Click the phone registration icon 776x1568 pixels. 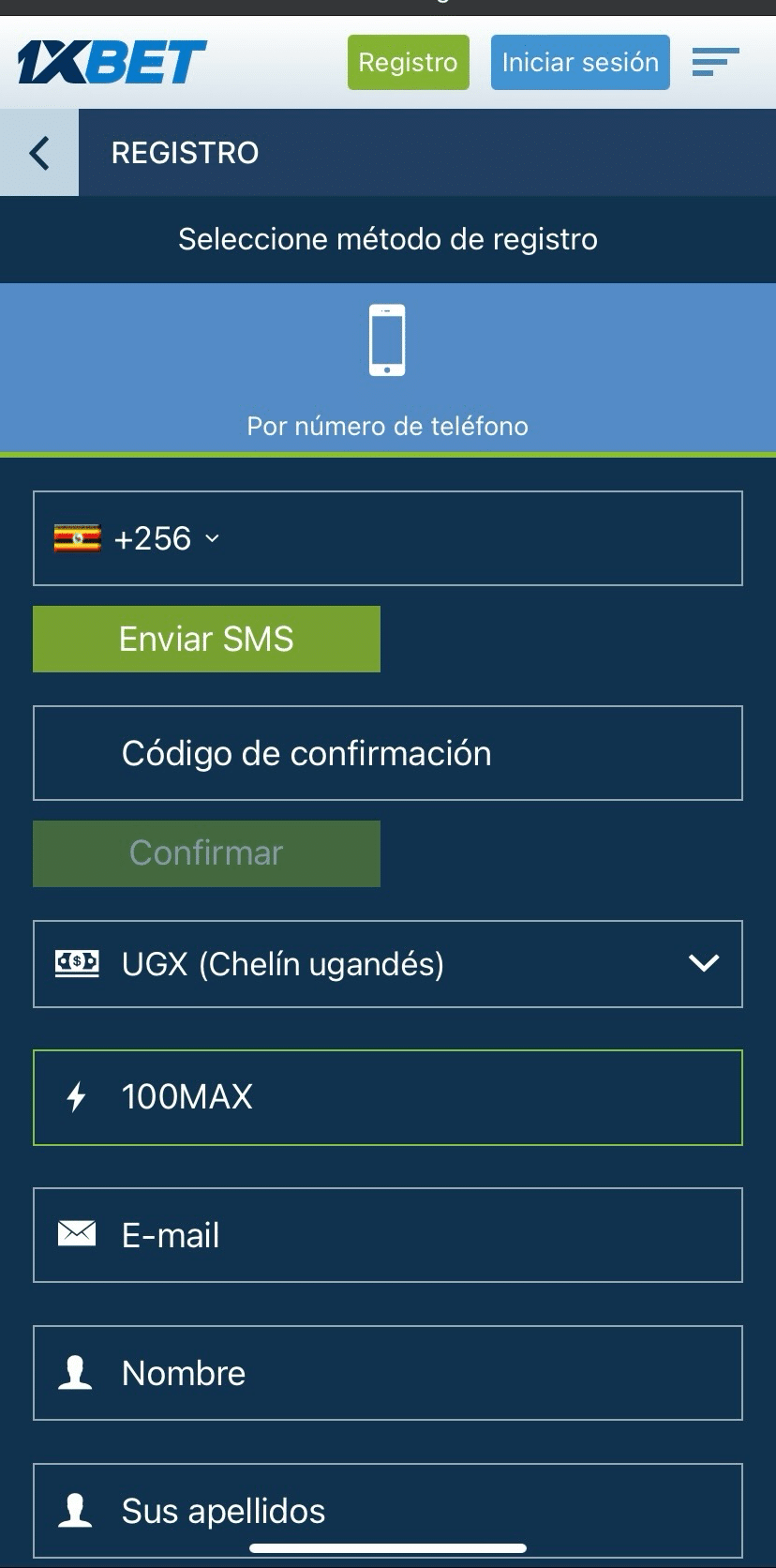click(x=387, y=340)
